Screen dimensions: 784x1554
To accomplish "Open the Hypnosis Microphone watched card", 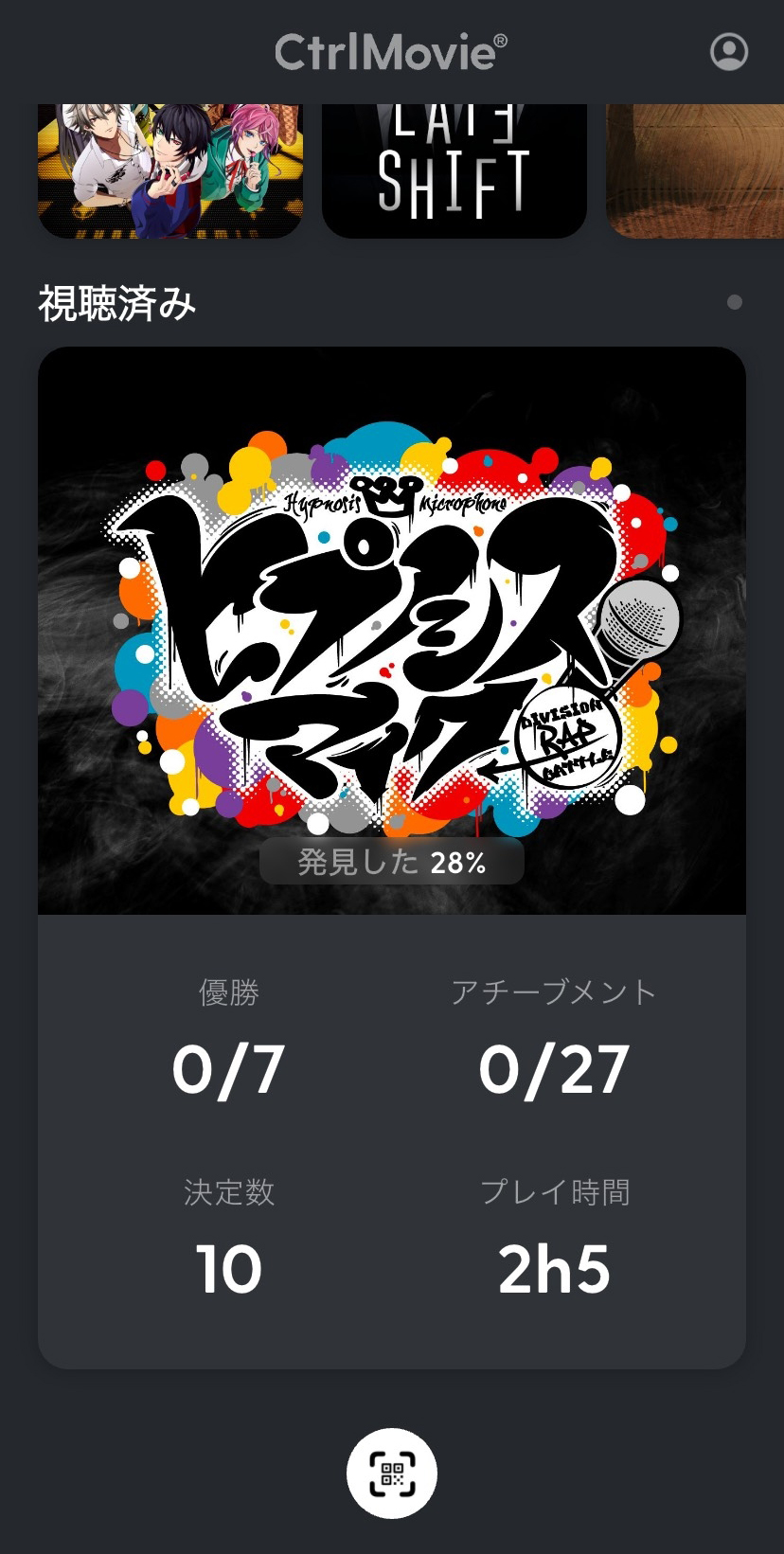I will (x=392, y=631).
